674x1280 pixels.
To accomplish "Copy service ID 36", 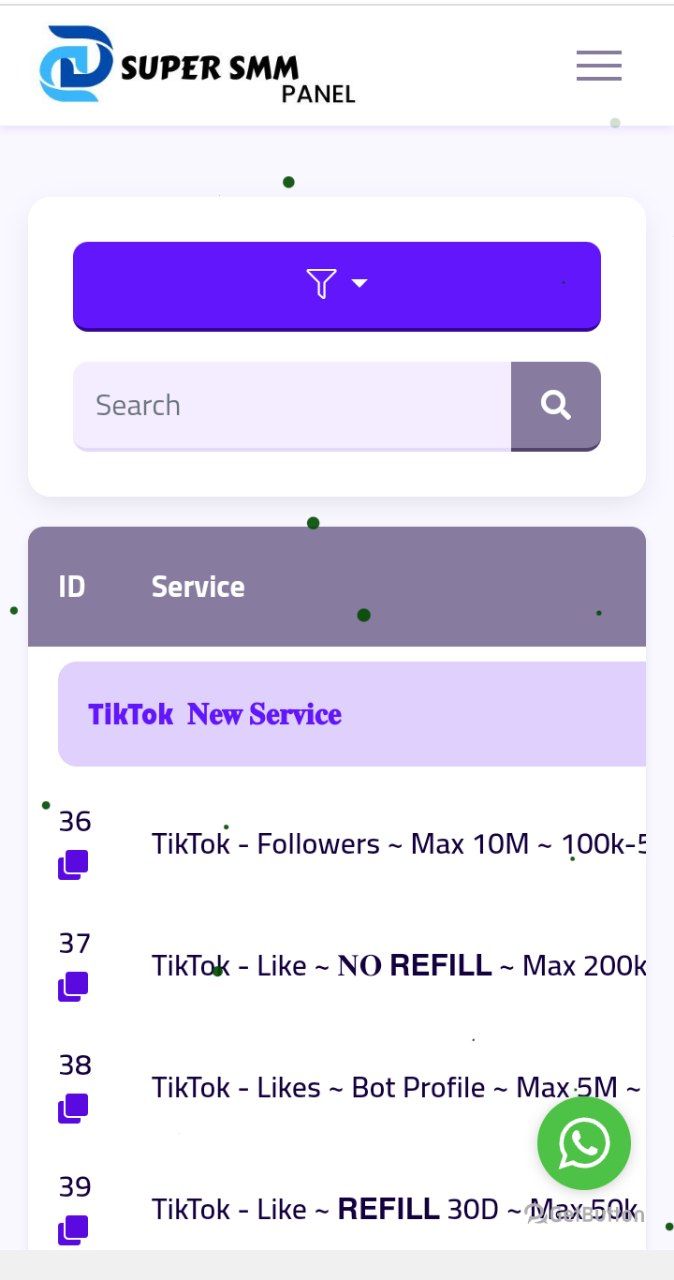I will tap(73, 865).
